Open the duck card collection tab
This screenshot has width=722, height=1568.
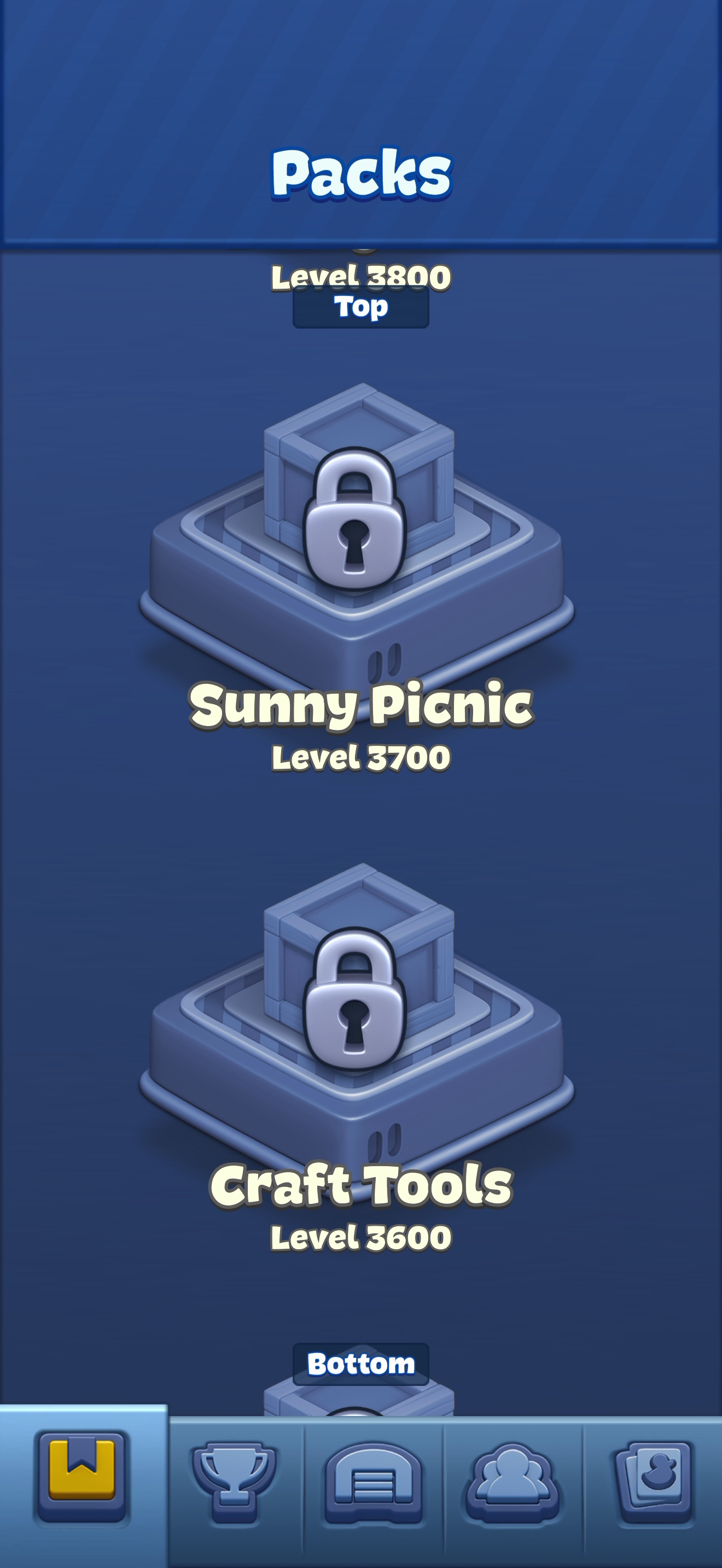click(x=654, y=1483)
